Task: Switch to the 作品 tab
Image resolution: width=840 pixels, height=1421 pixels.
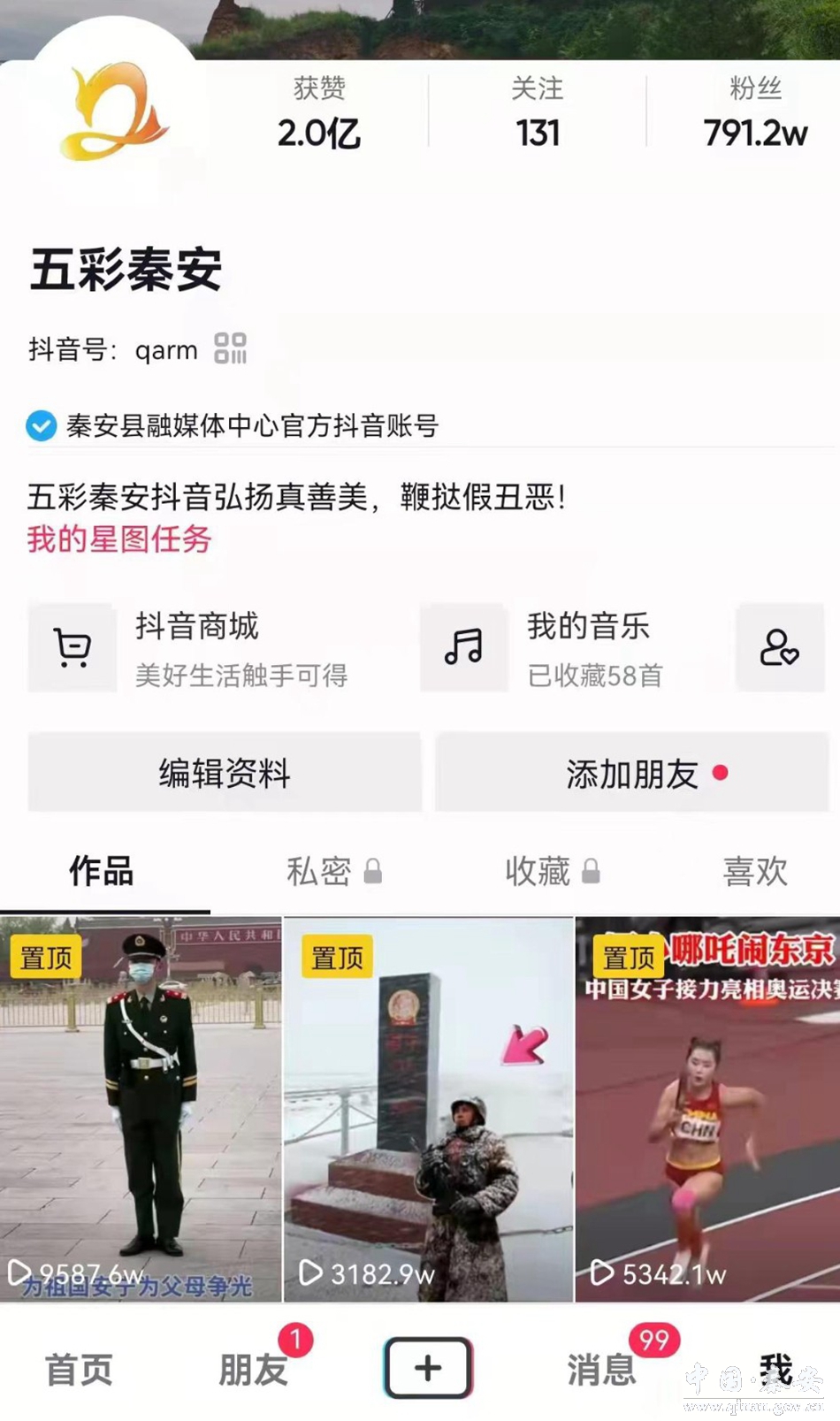Action: (x=102, y=871)
